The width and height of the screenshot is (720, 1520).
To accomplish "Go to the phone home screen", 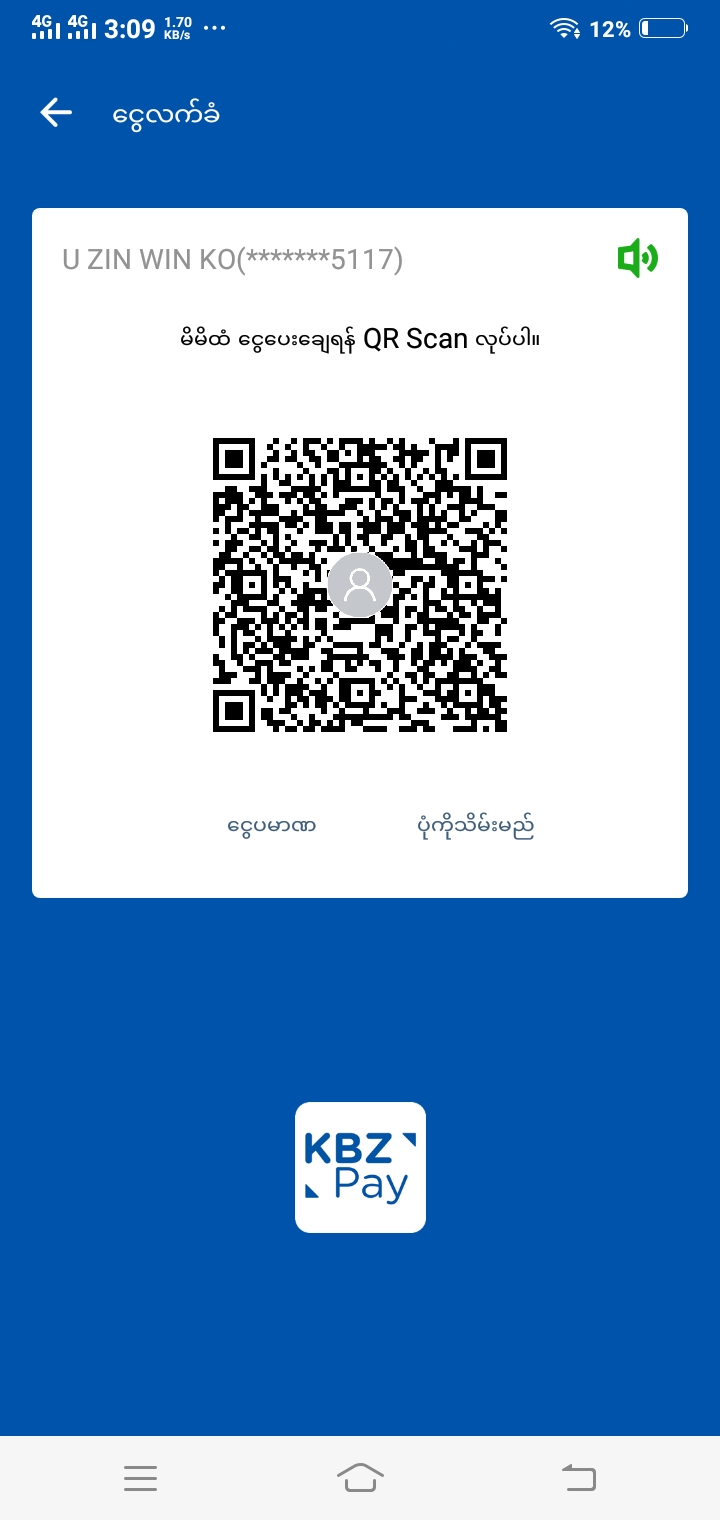I will coord(360,1477).
